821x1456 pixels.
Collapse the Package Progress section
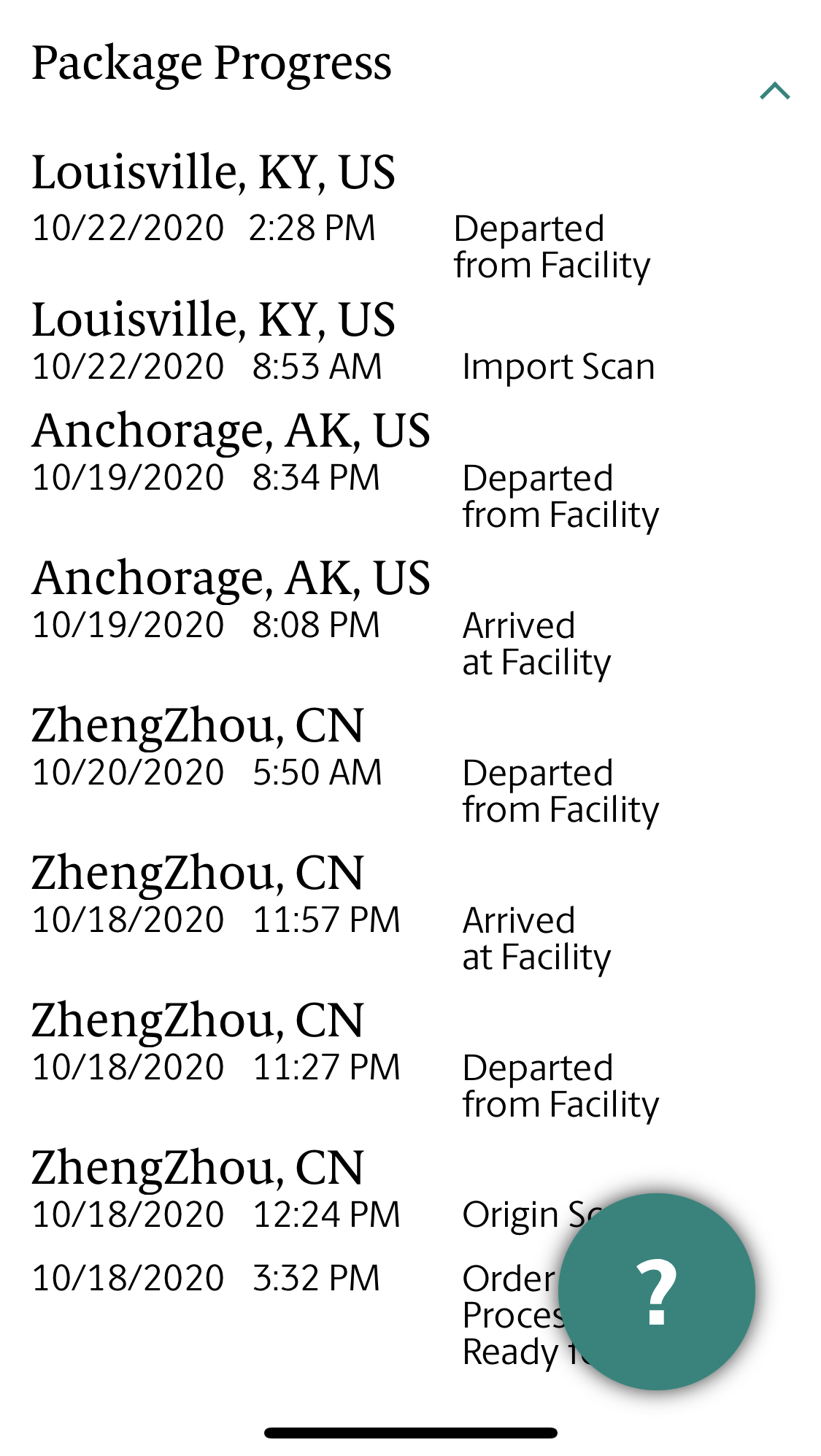(774, 90)
